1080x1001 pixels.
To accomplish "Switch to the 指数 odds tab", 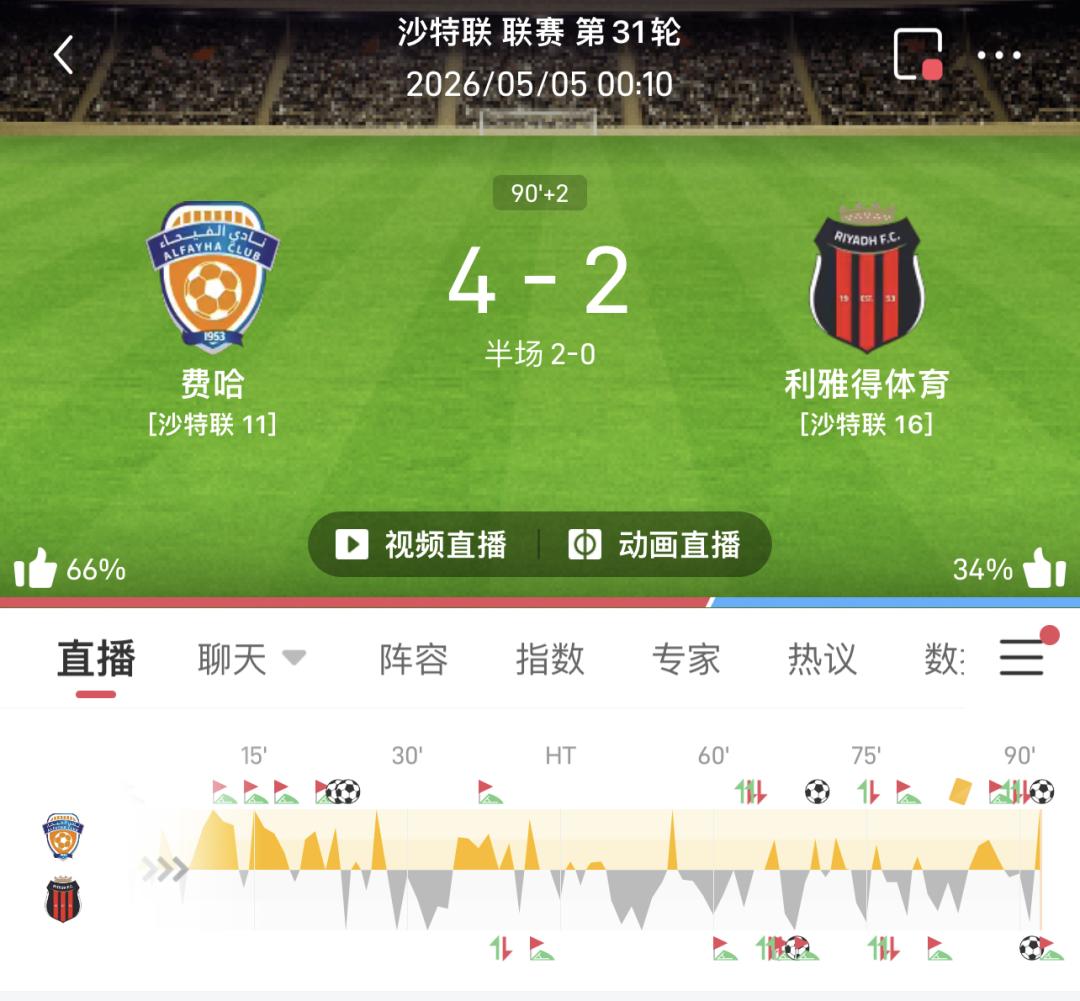I will coord(550,659).
